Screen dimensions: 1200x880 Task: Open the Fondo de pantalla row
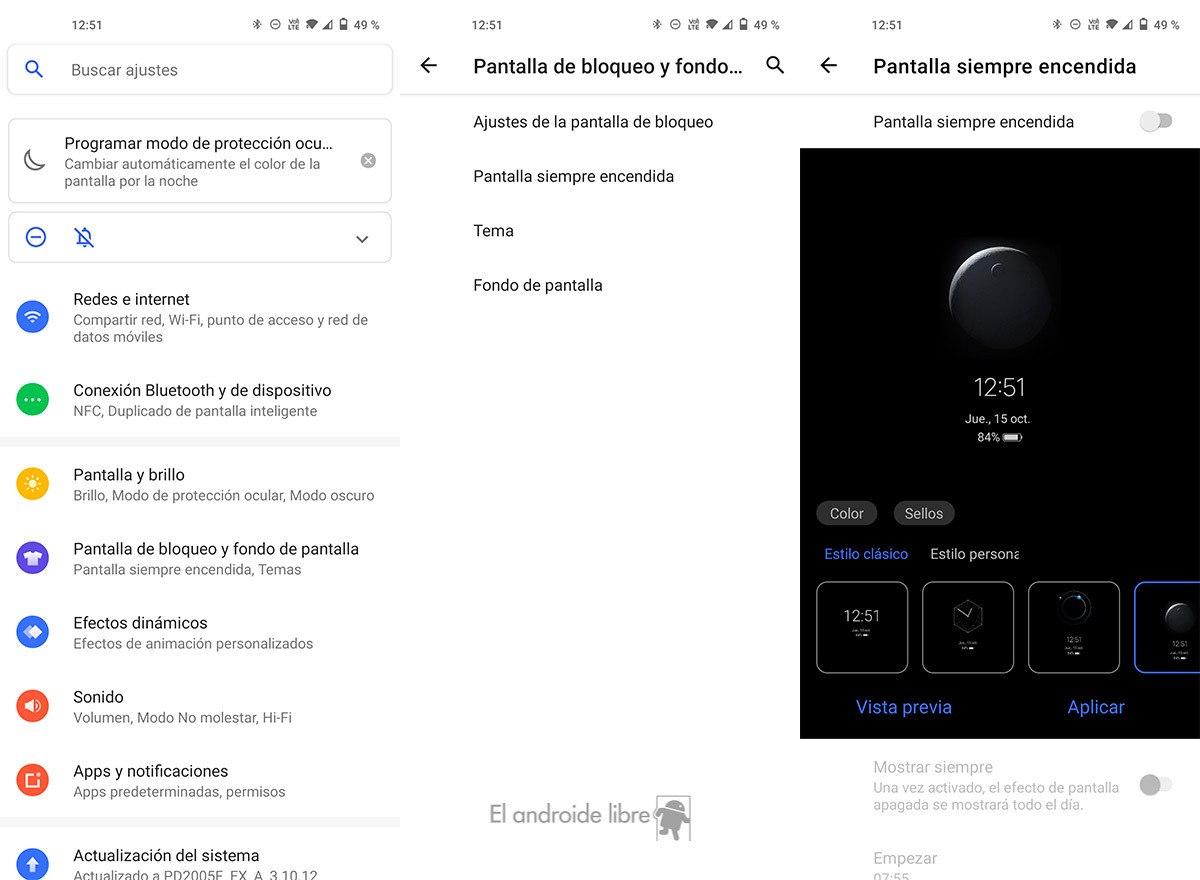tap(538, 285)
